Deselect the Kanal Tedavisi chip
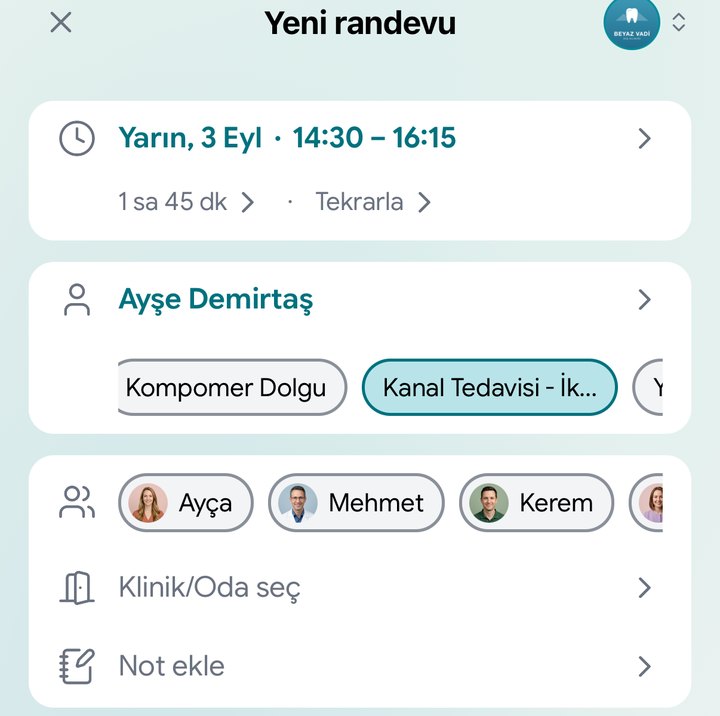The image size is (720, 716). (x=489, y=388)
